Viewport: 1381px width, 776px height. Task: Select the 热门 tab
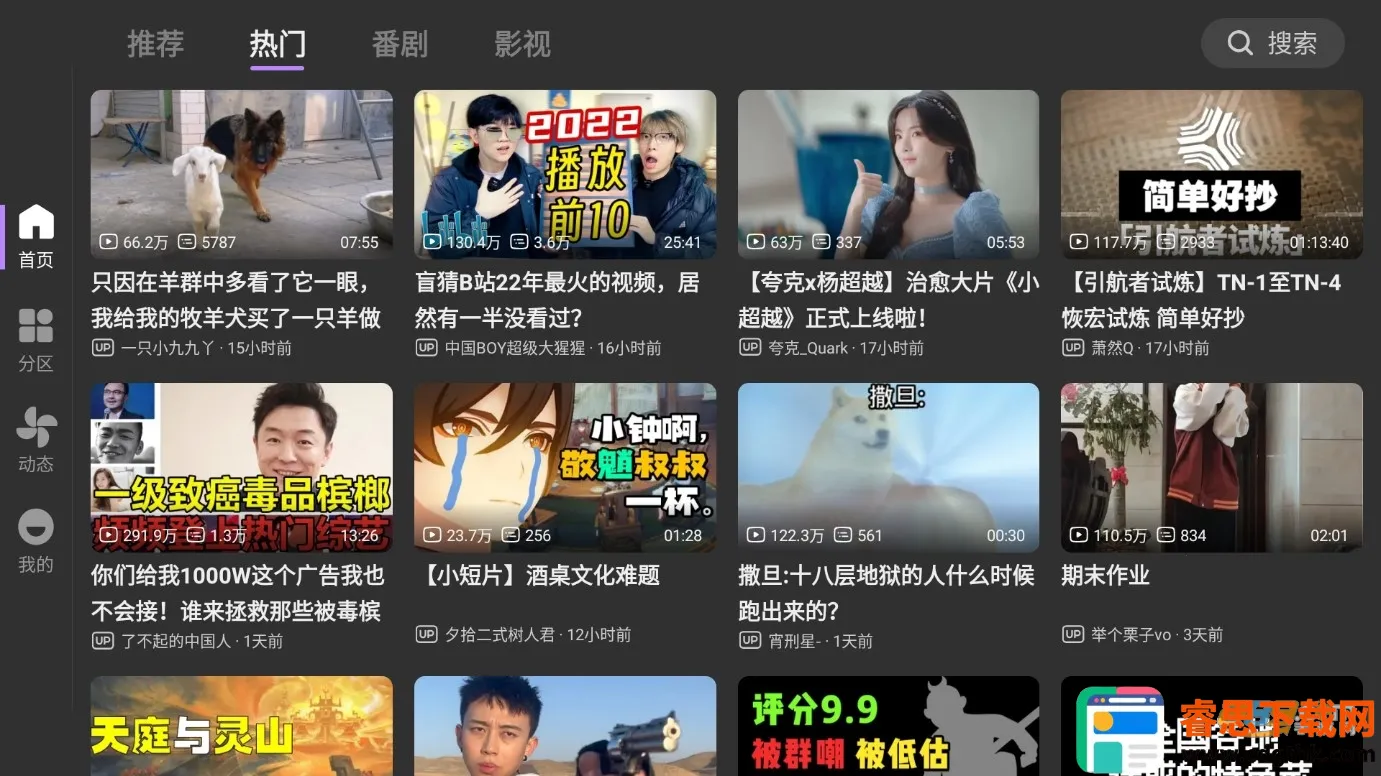click(277, 44)
